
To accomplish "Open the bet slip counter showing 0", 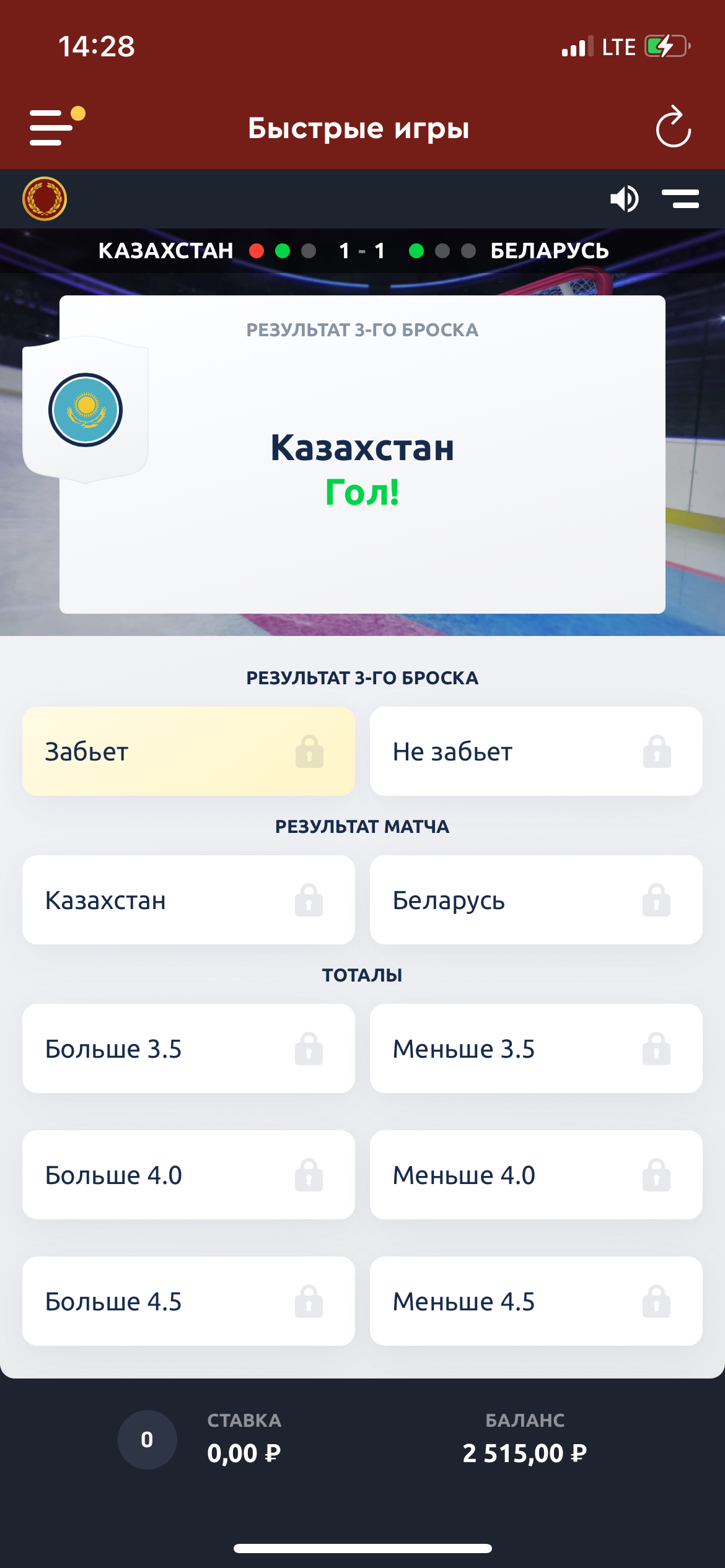I will 147,1440.
